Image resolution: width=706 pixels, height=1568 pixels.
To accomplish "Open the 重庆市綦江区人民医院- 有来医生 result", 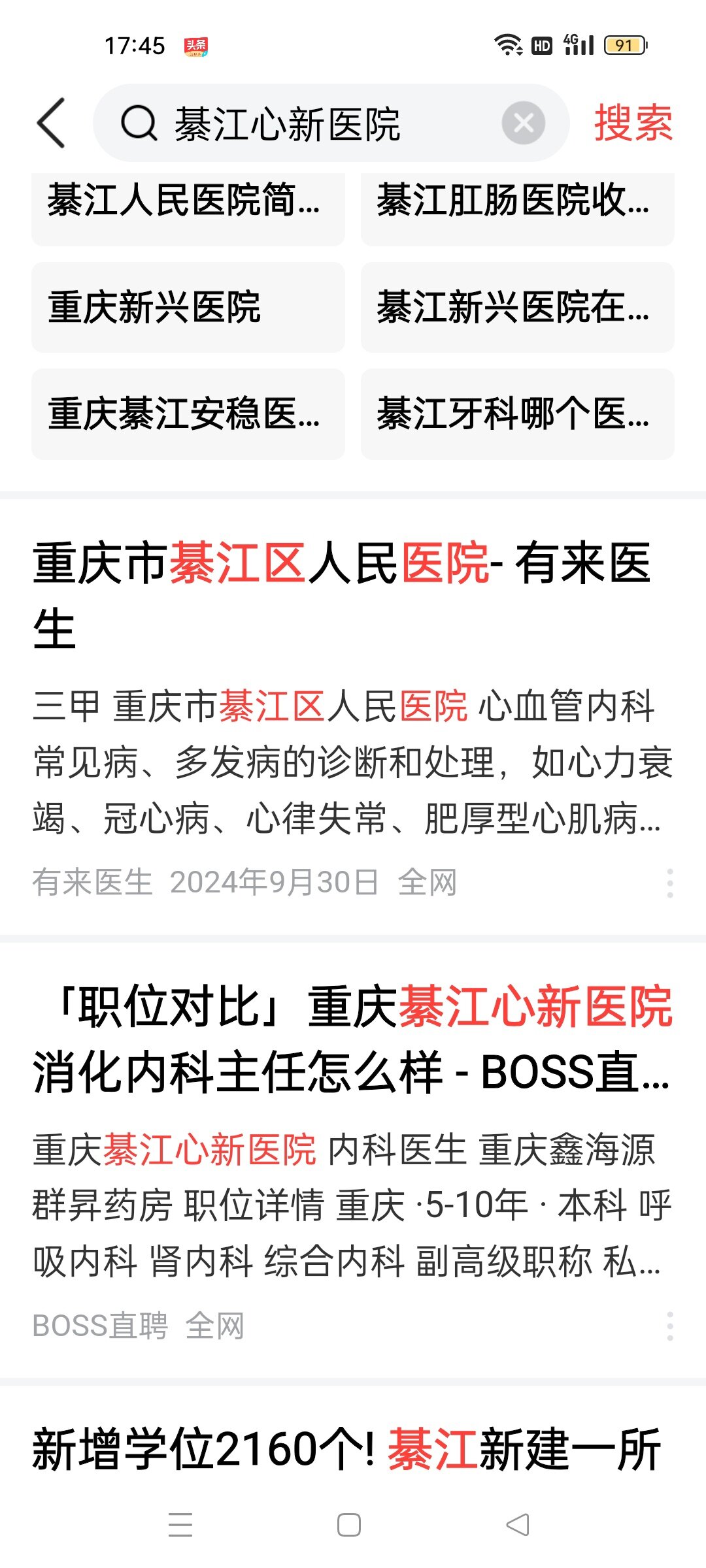I will [342, 595].
